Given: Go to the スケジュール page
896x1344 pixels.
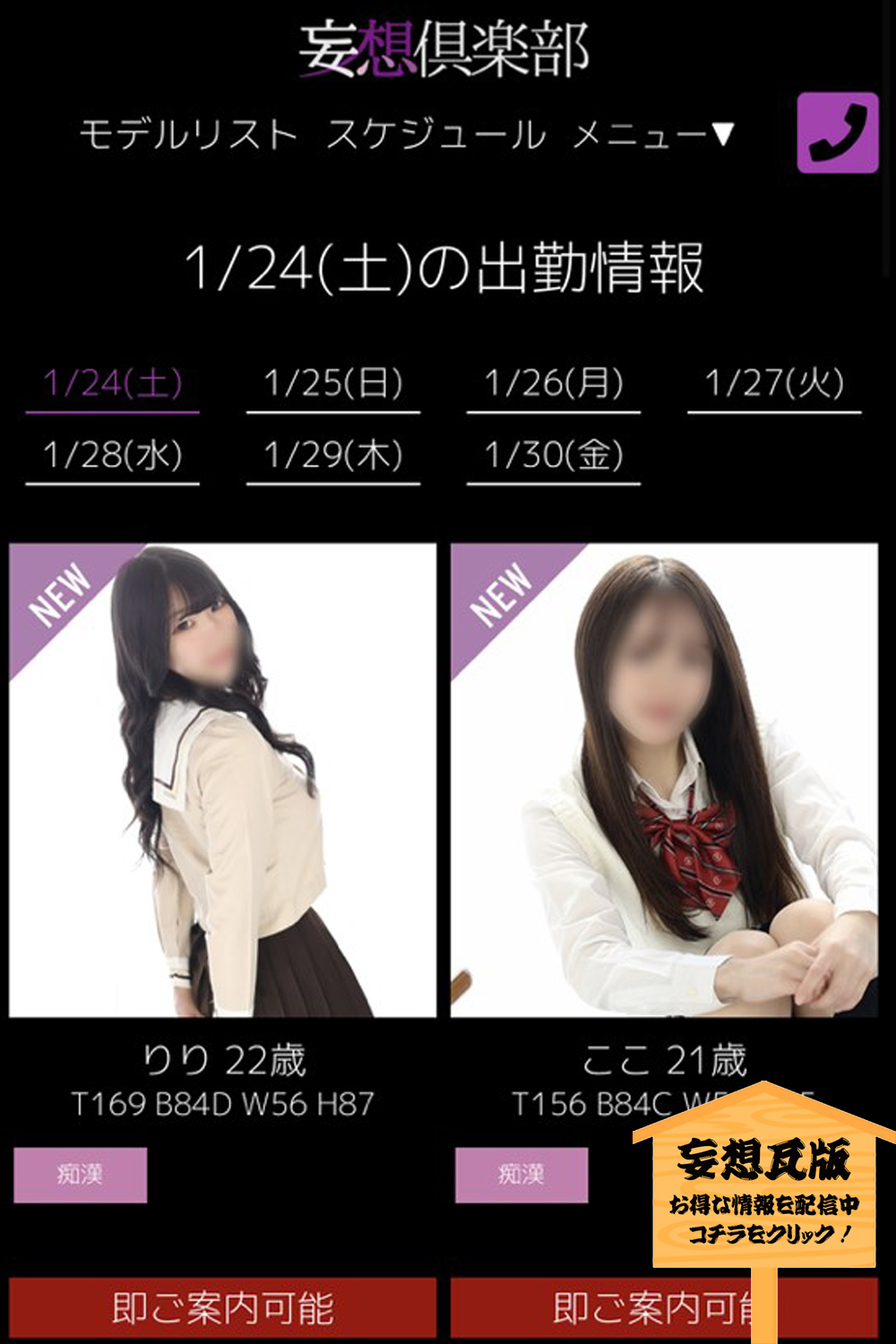Looking at the screenshot, I should point(435,135).
